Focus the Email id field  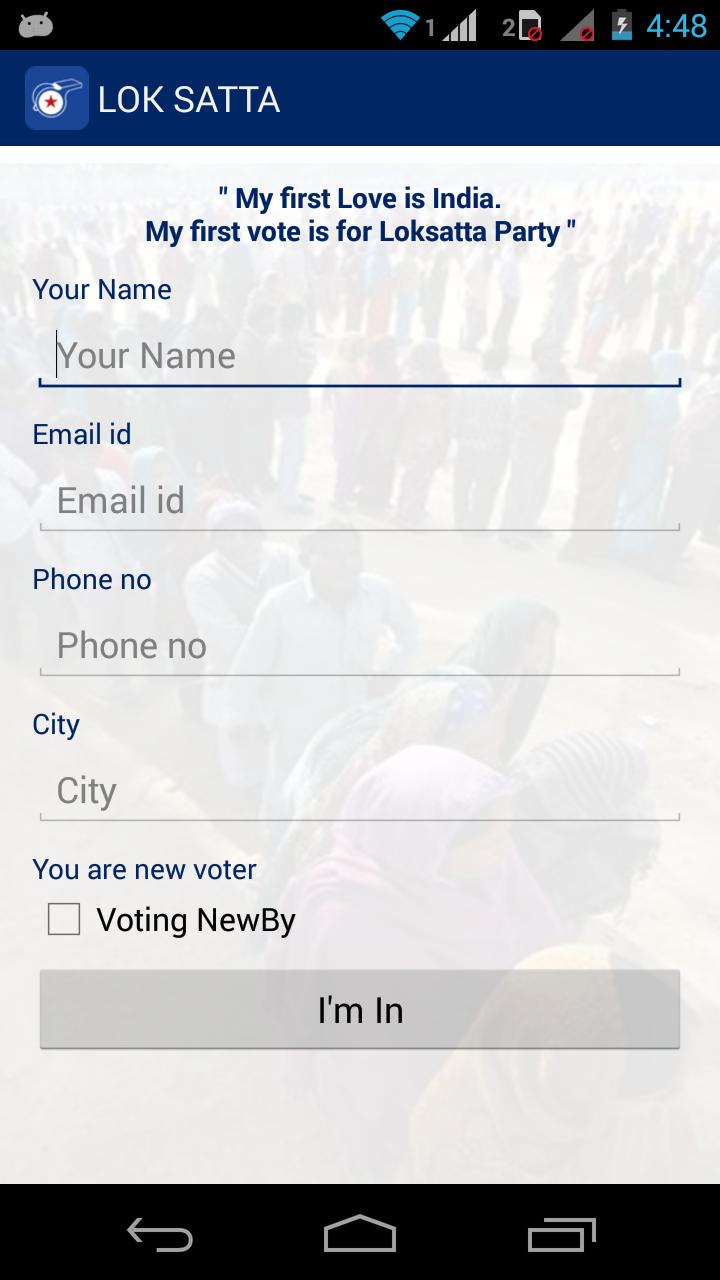(x=360, y=500)
